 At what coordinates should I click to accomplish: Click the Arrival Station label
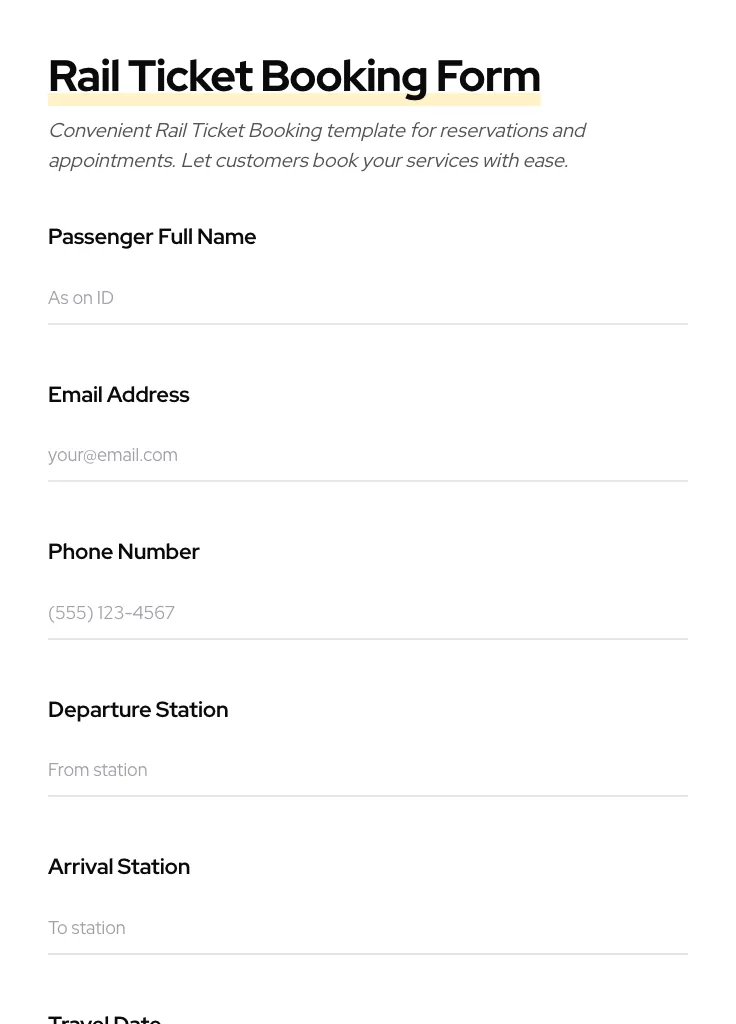[x=119, y=867]
